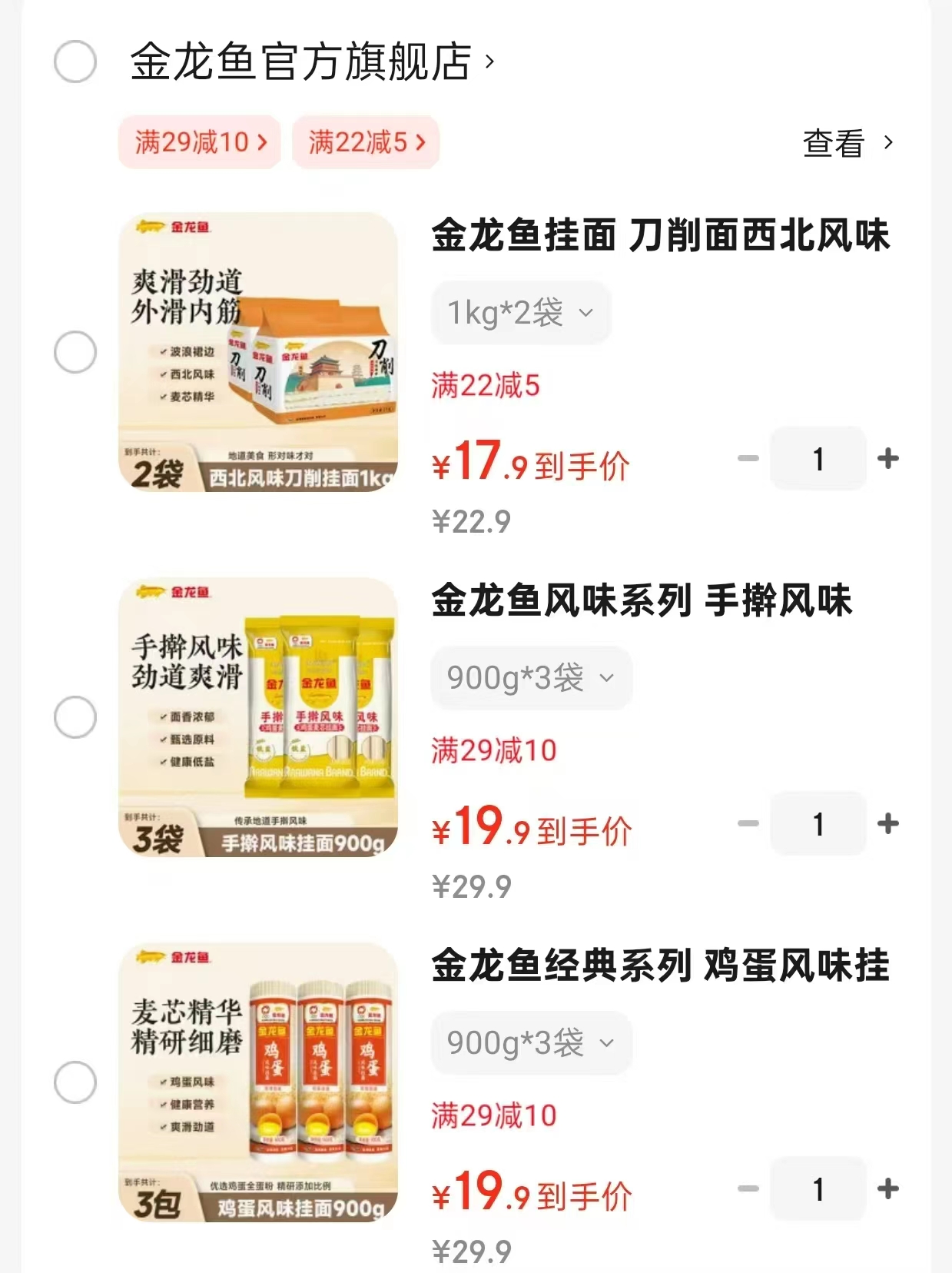Open the 满29减10 coupon tag
The image size is (952, 1273).
(x=198, y=142)
